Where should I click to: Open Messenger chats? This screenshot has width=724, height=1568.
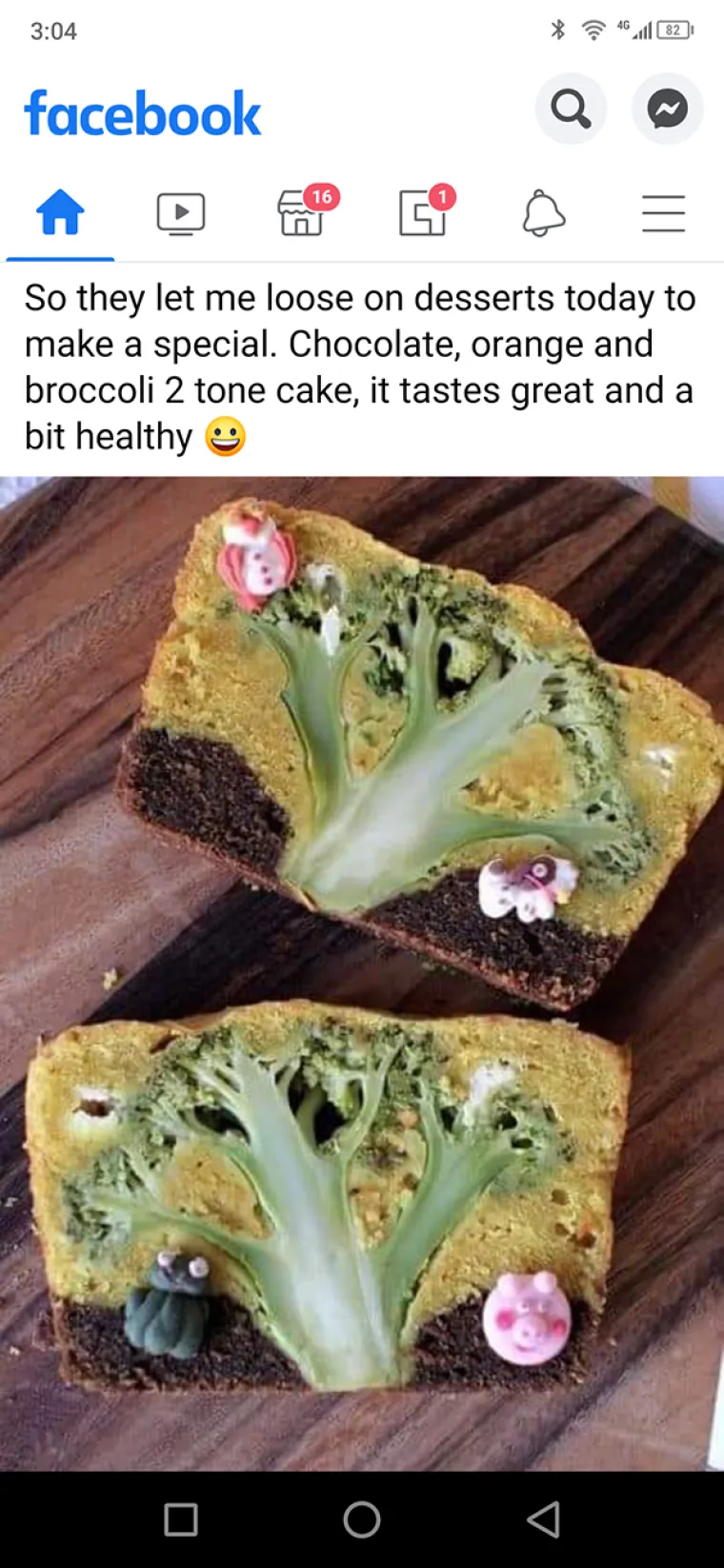(667, 109)
